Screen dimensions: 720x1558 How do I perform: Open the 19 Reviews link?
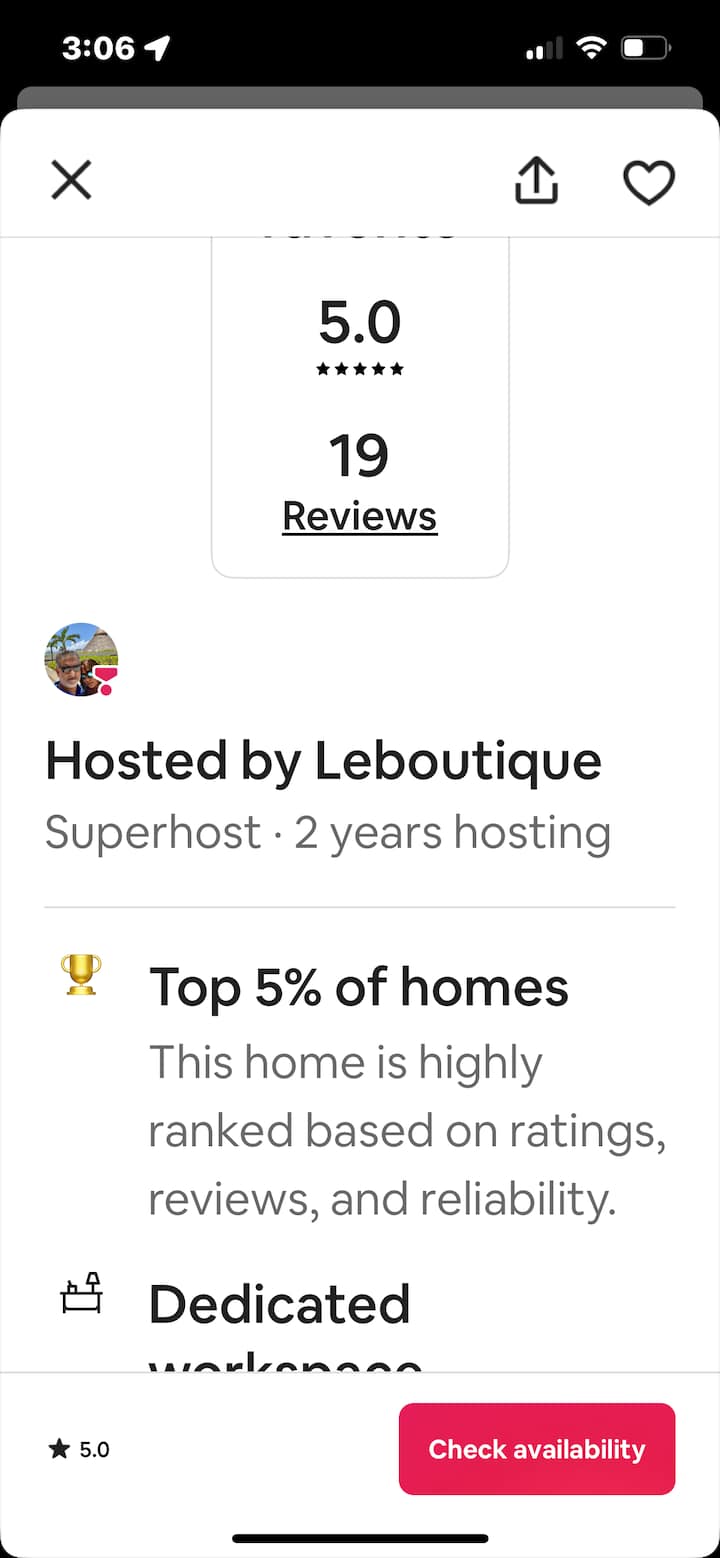360,516
